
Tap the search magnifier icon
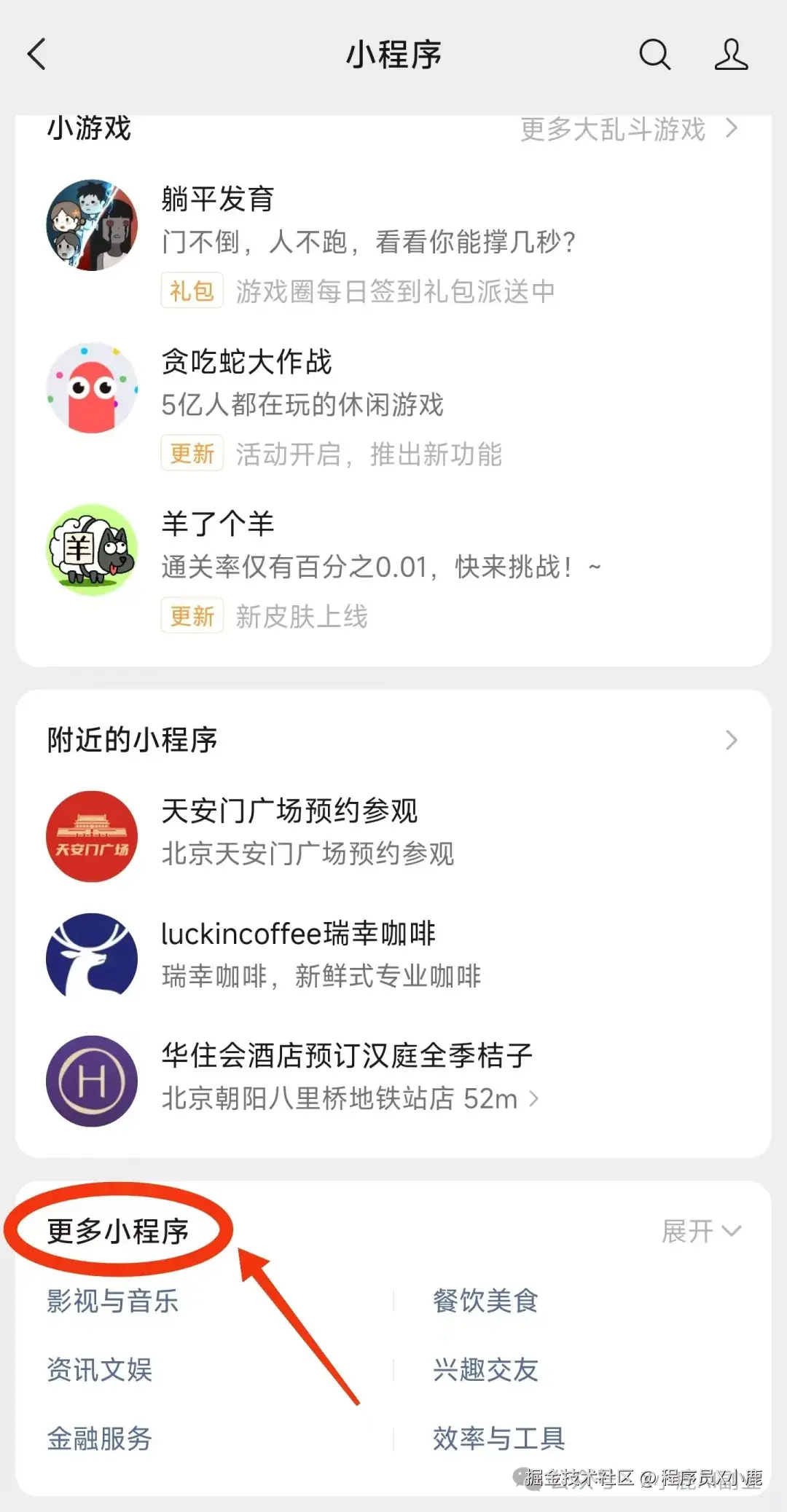coord(654,55)
